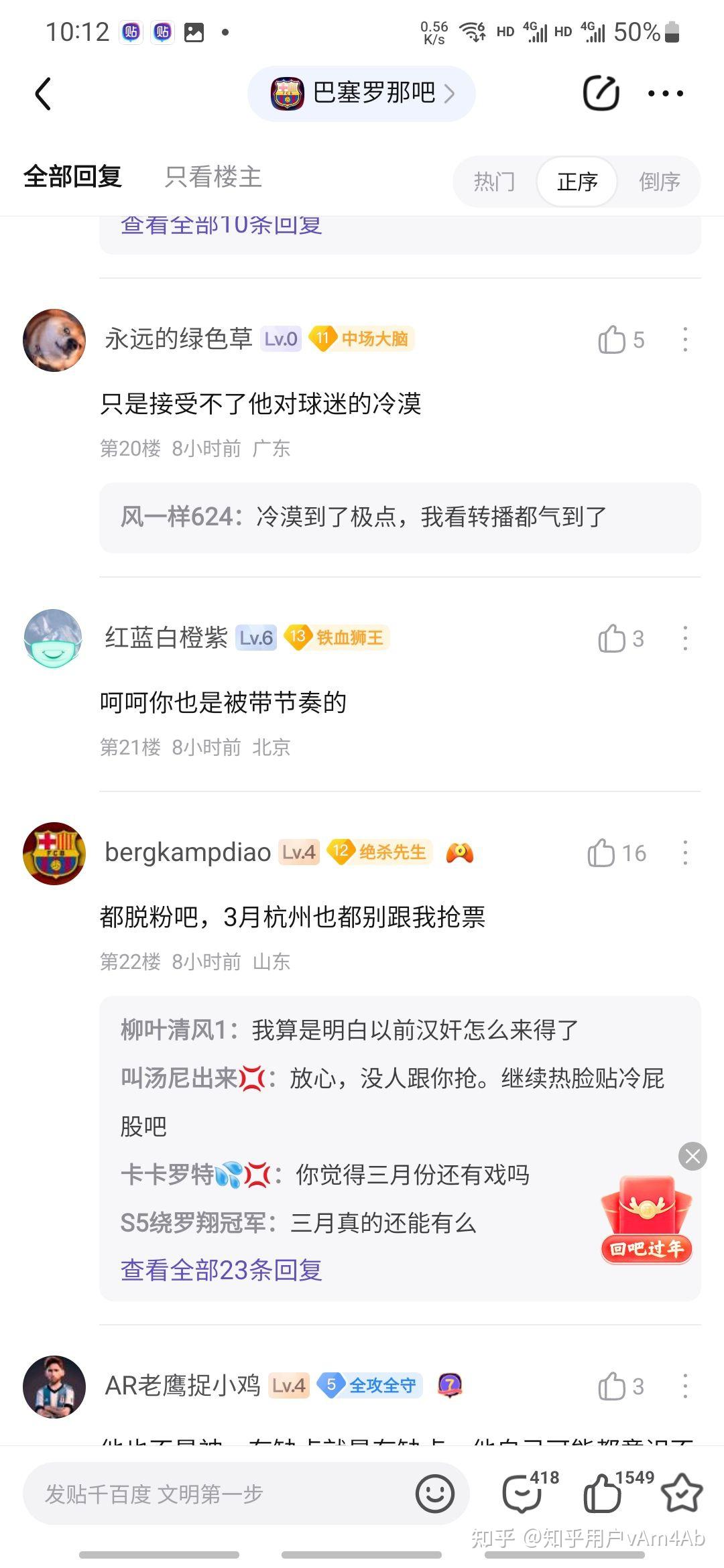Open the three-dot overflow menu at top
The image size is (724, 1568).
[665, 93]
